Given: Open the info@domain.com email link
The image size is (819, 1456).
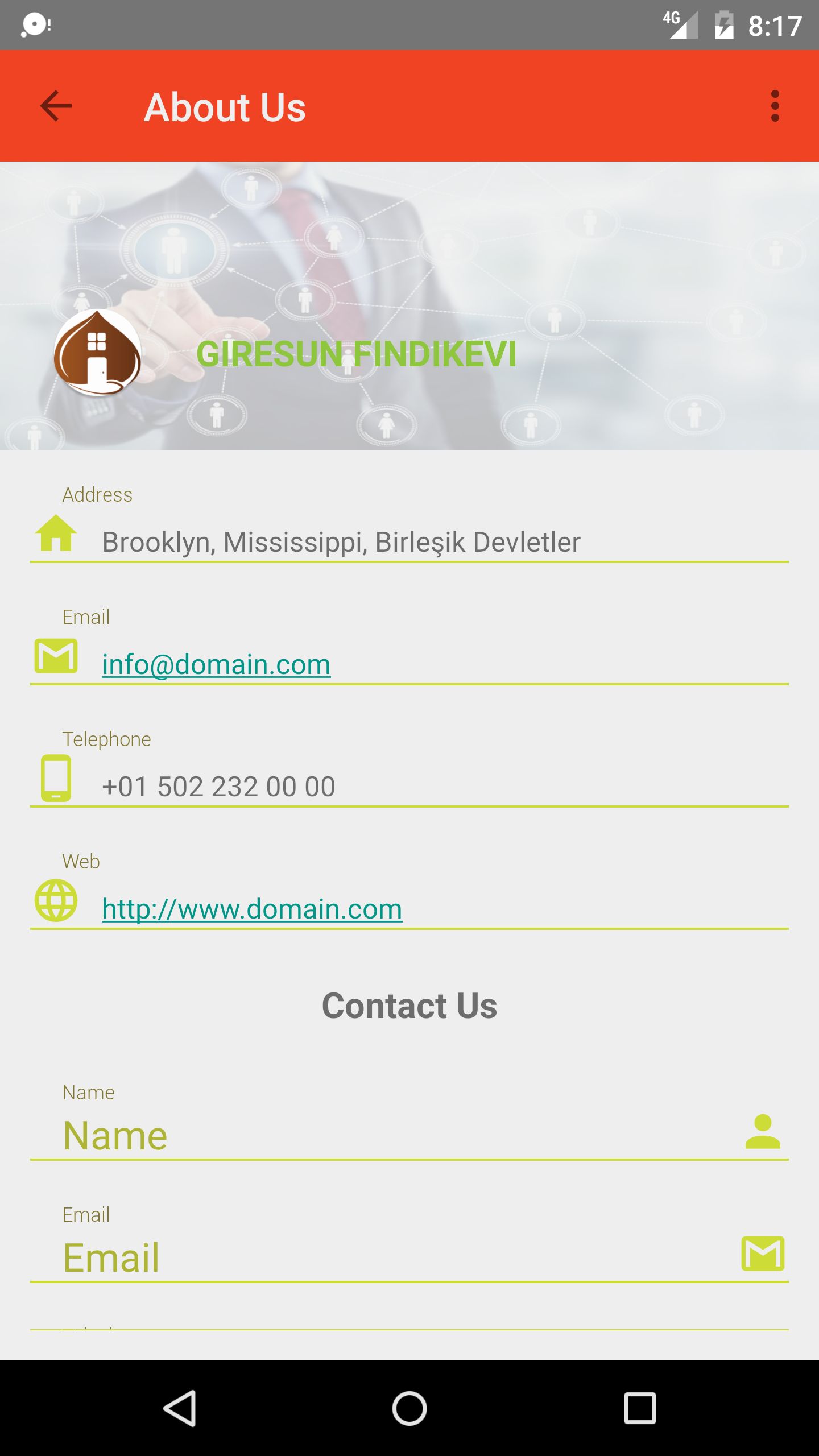Looking at the screenshot, I should [216, 664].
